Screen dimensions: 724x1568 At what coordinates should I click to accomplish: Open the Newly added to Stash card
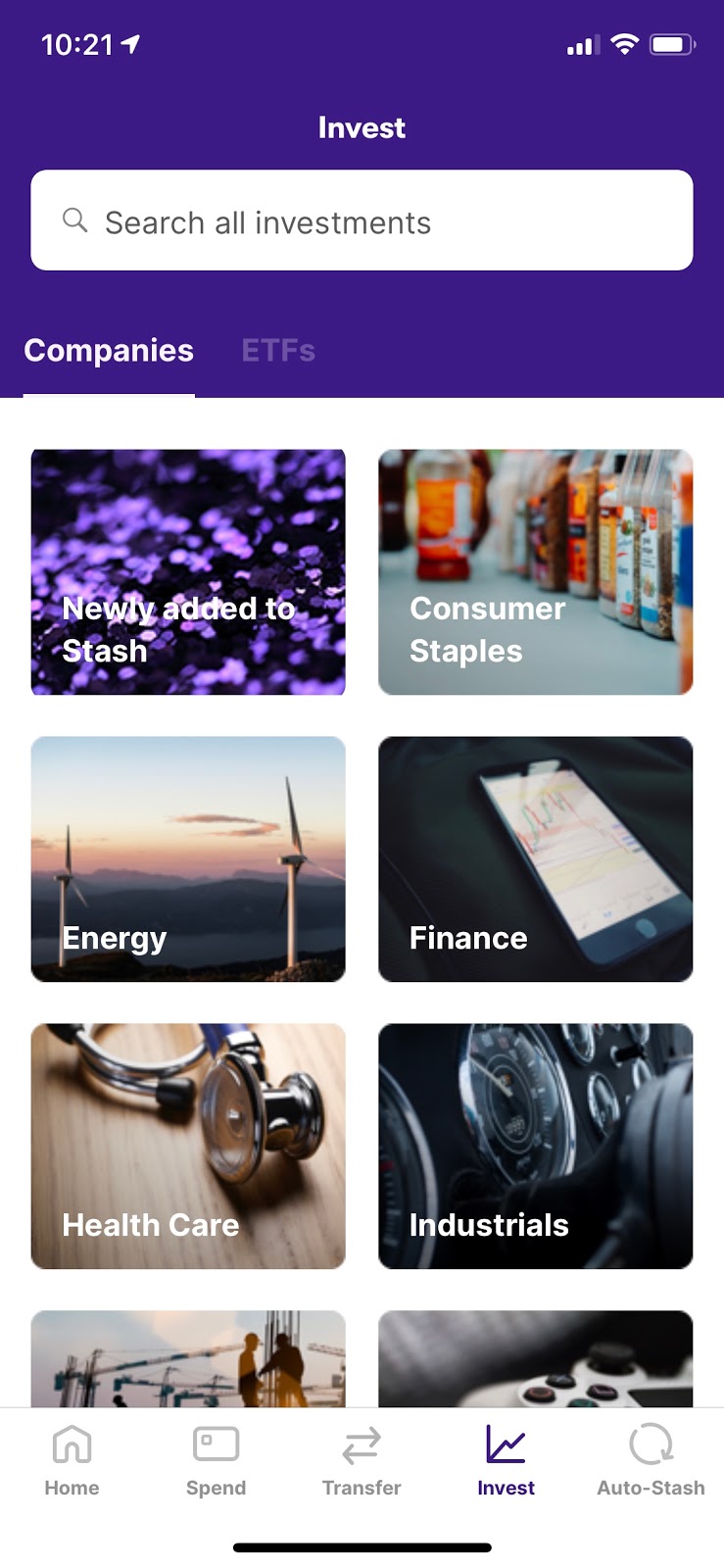click(x=188, y=572)
